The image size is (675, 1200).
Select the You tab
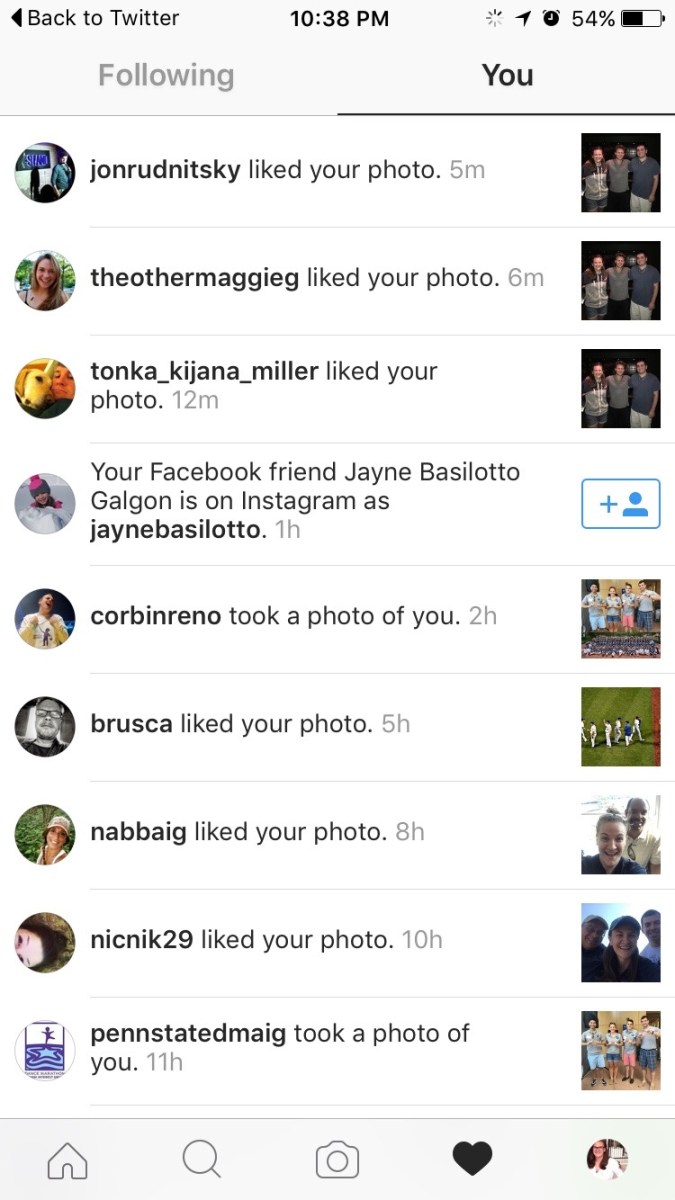(507, 76)
